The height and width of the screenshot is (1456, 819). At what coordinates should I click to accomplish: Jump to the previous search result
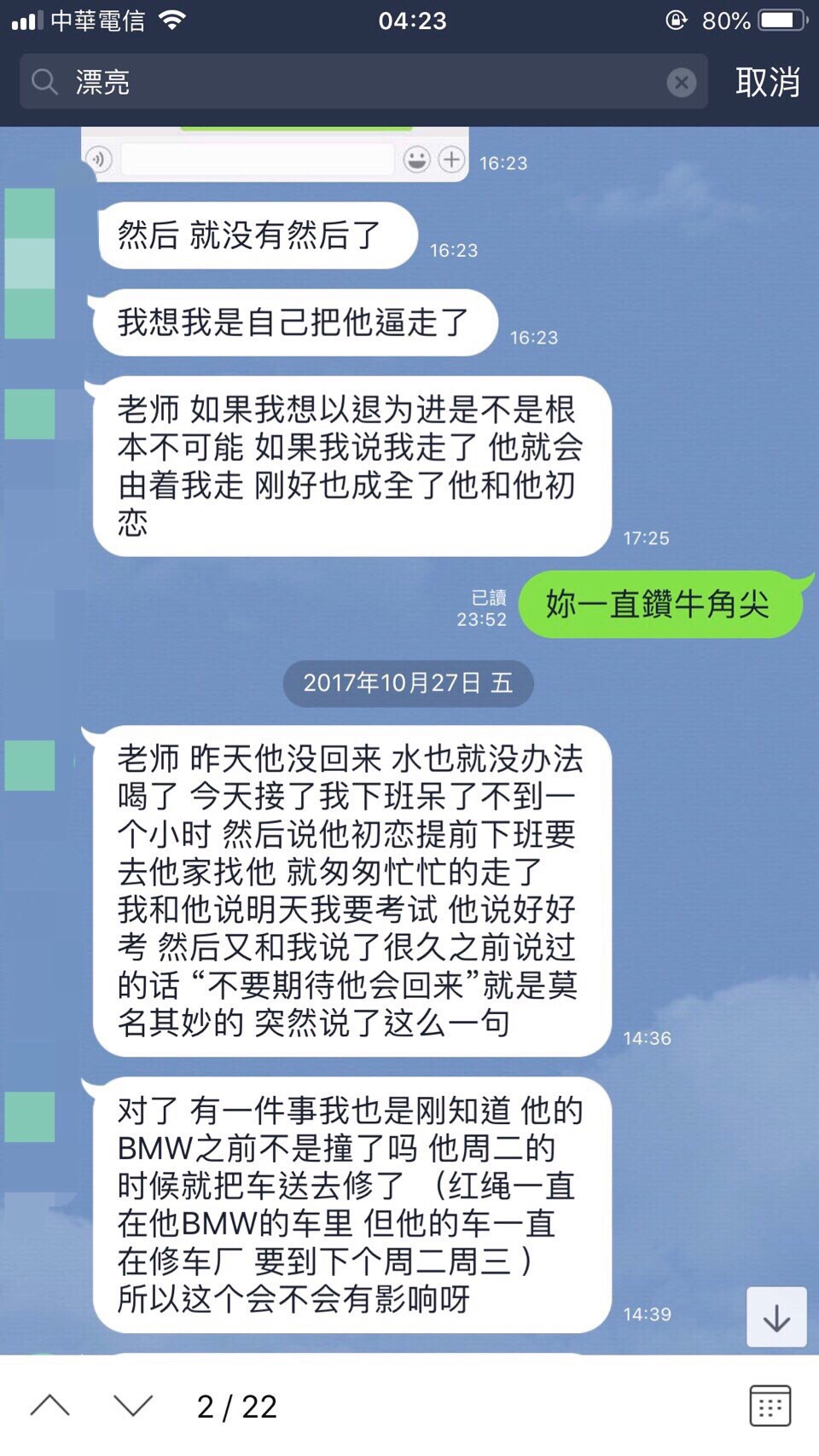pyautogui.click(x=50, y=1406)
